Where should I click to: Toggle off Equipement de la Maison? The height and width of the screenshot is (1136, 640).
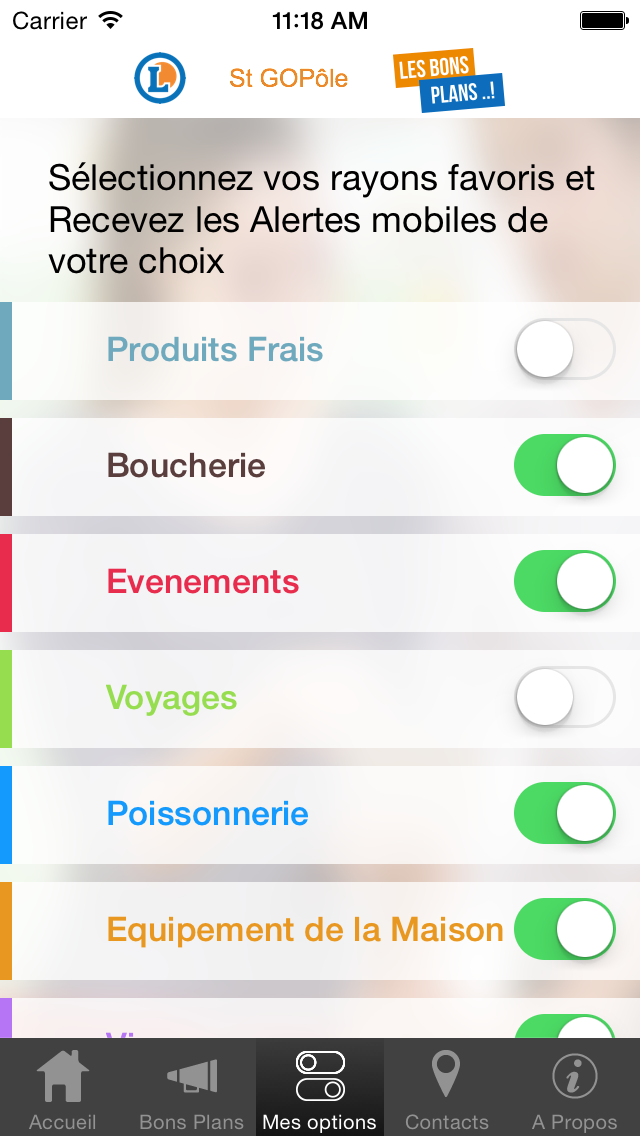564,929
